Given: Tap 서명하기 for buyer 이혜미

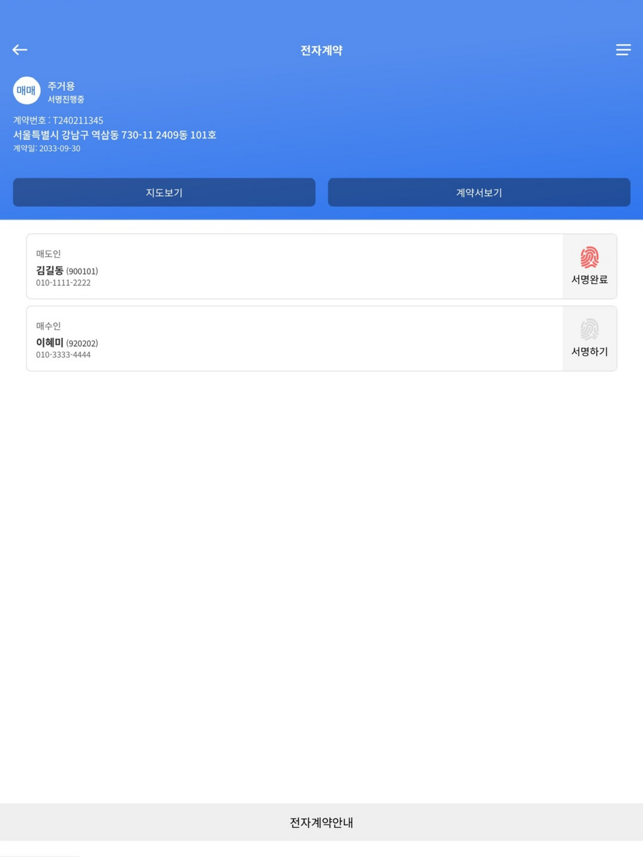Looking at the screenshot, I should 589,339.
